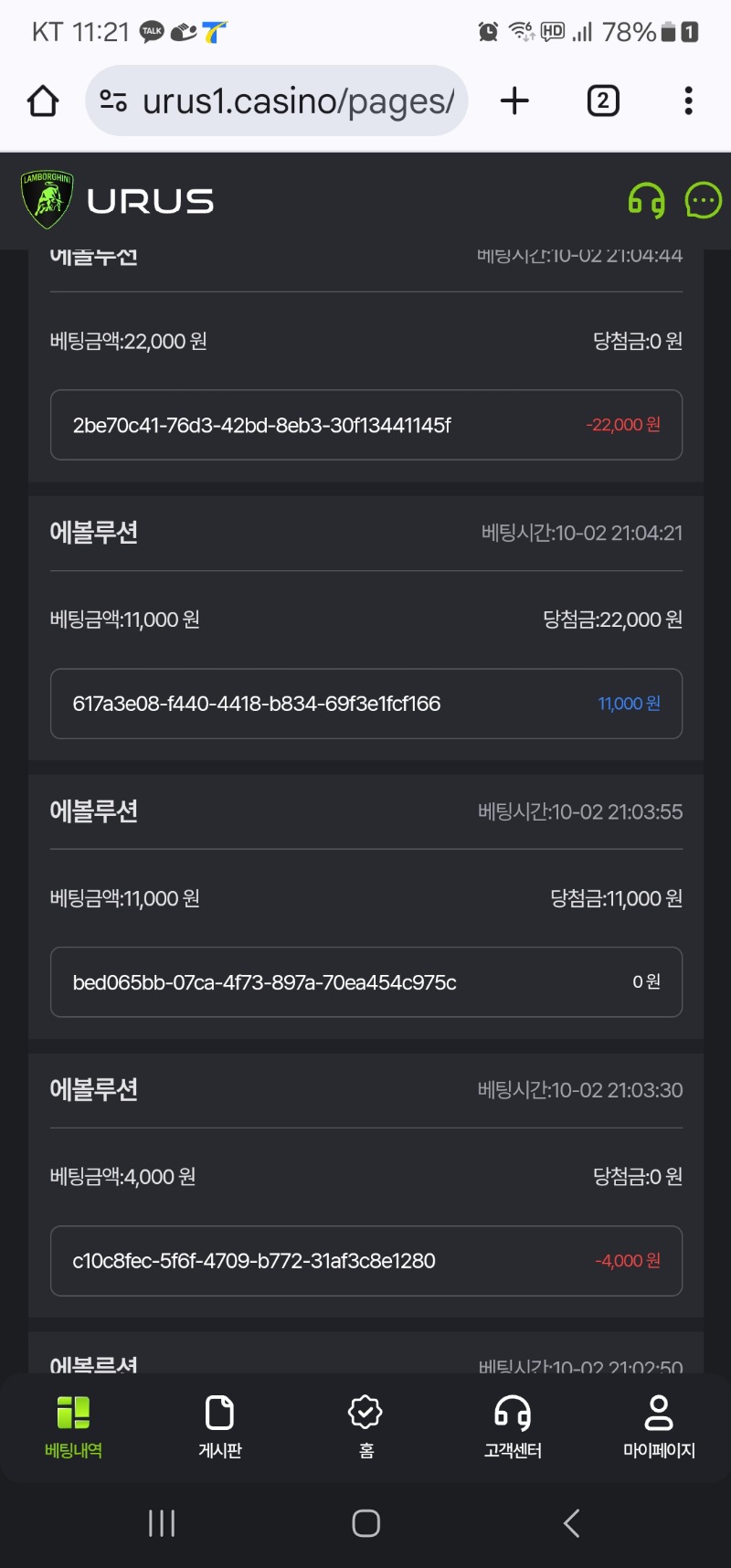Open the 고객센터 tab
Viewport: 731px width, 1568px height.
pos(513,1425)
